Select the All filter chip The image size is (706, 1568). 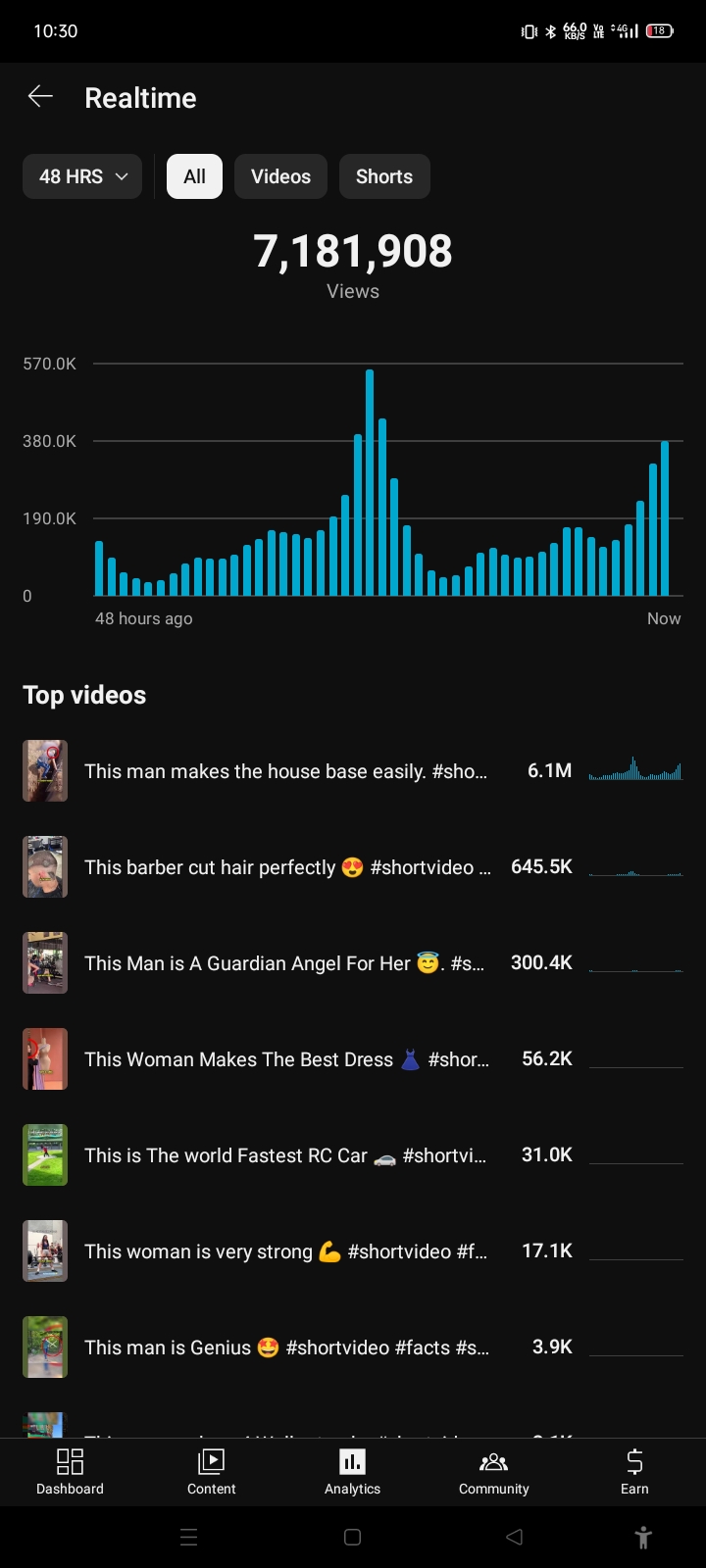click(194, 176)
